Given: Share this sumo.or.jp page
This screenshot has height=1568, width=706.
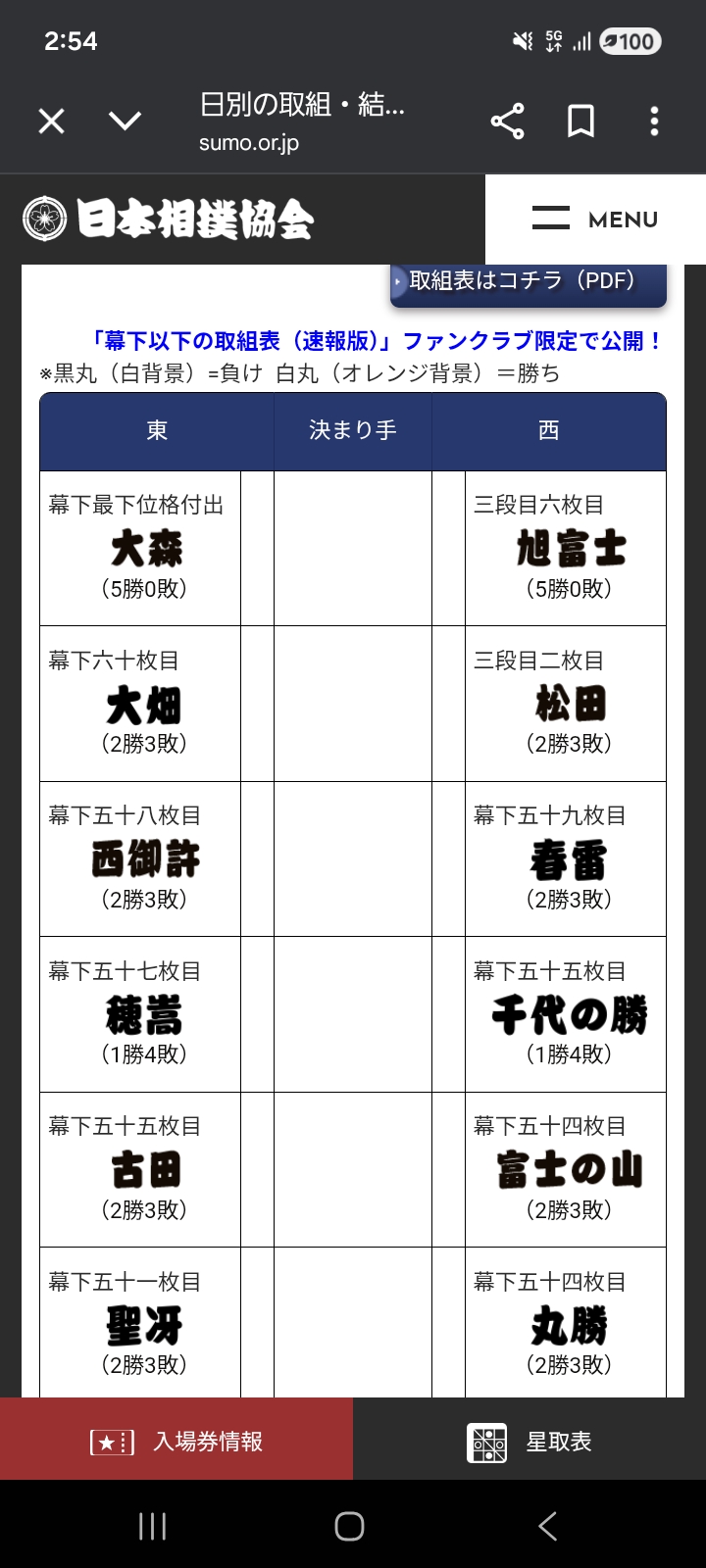Looking at the screenshot, I should coord(507,122).
